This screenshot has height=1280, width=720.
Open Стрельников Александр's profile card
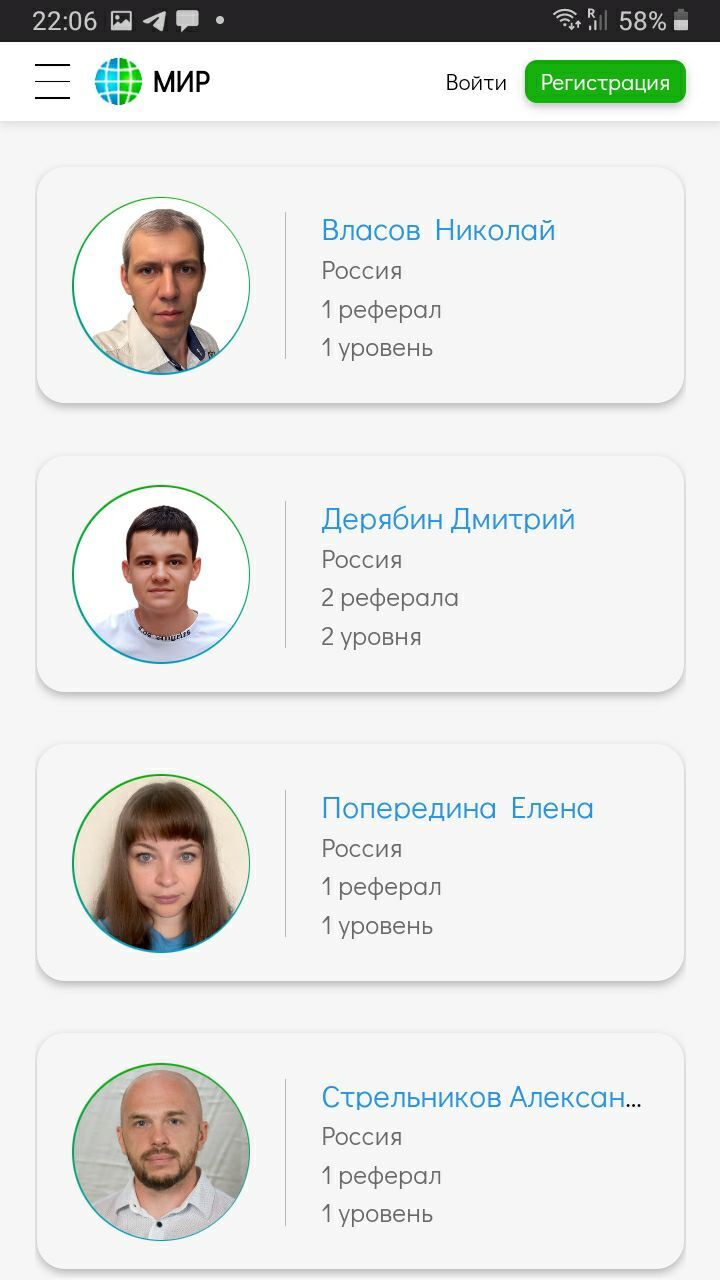tap(360, 1152)
